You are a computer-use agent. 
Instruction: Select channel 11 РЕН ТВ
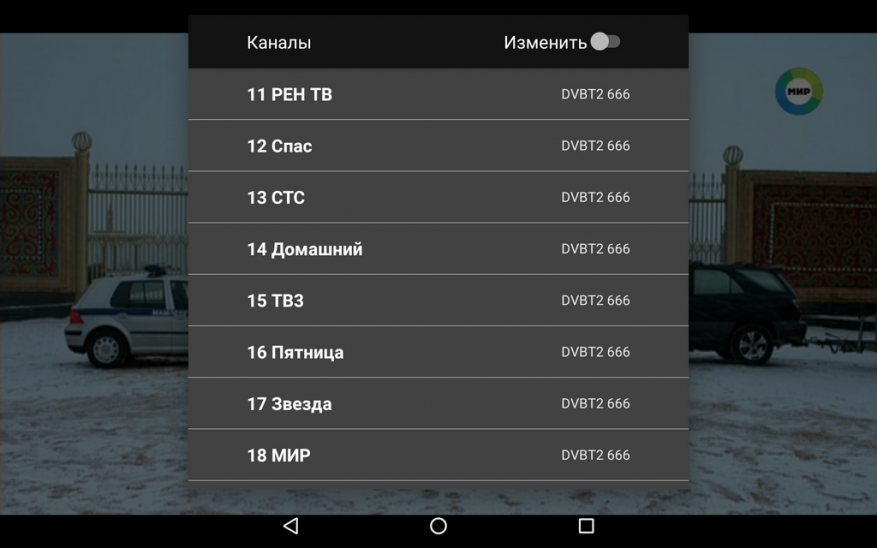pyautogui.click(x=438, y=94)
